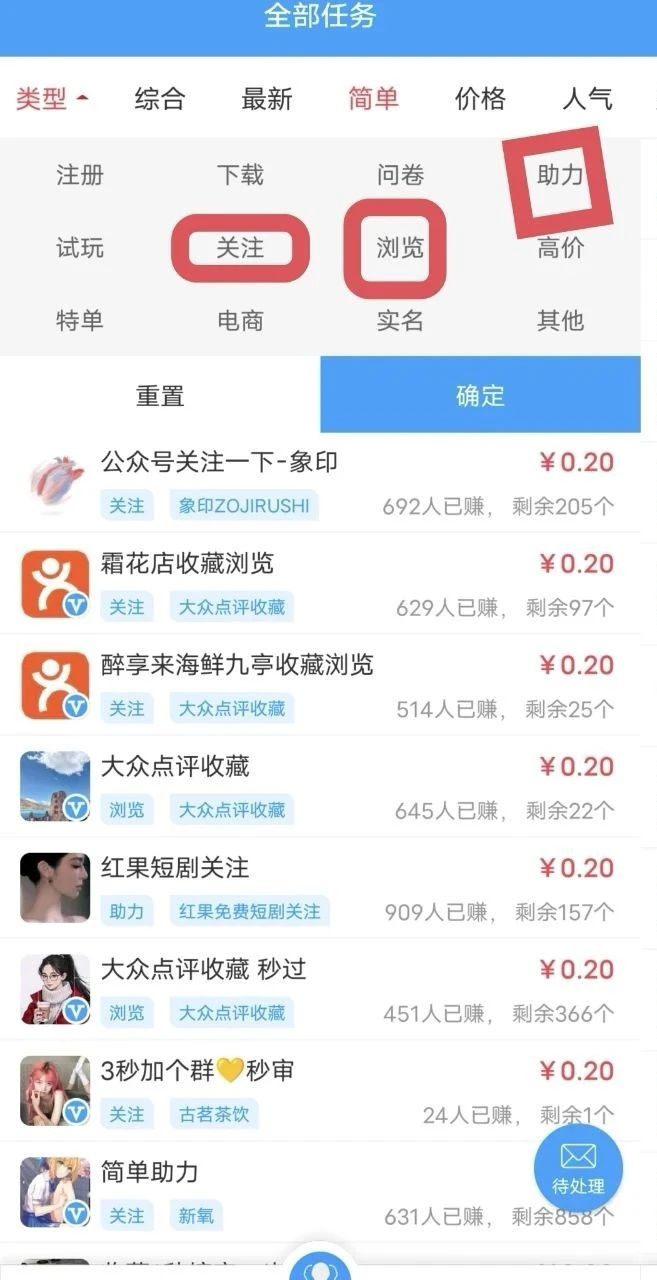Screen dimensions: 657x1280
Task: Pick the 问卷 type filter
Action: (x=400, y=175)
